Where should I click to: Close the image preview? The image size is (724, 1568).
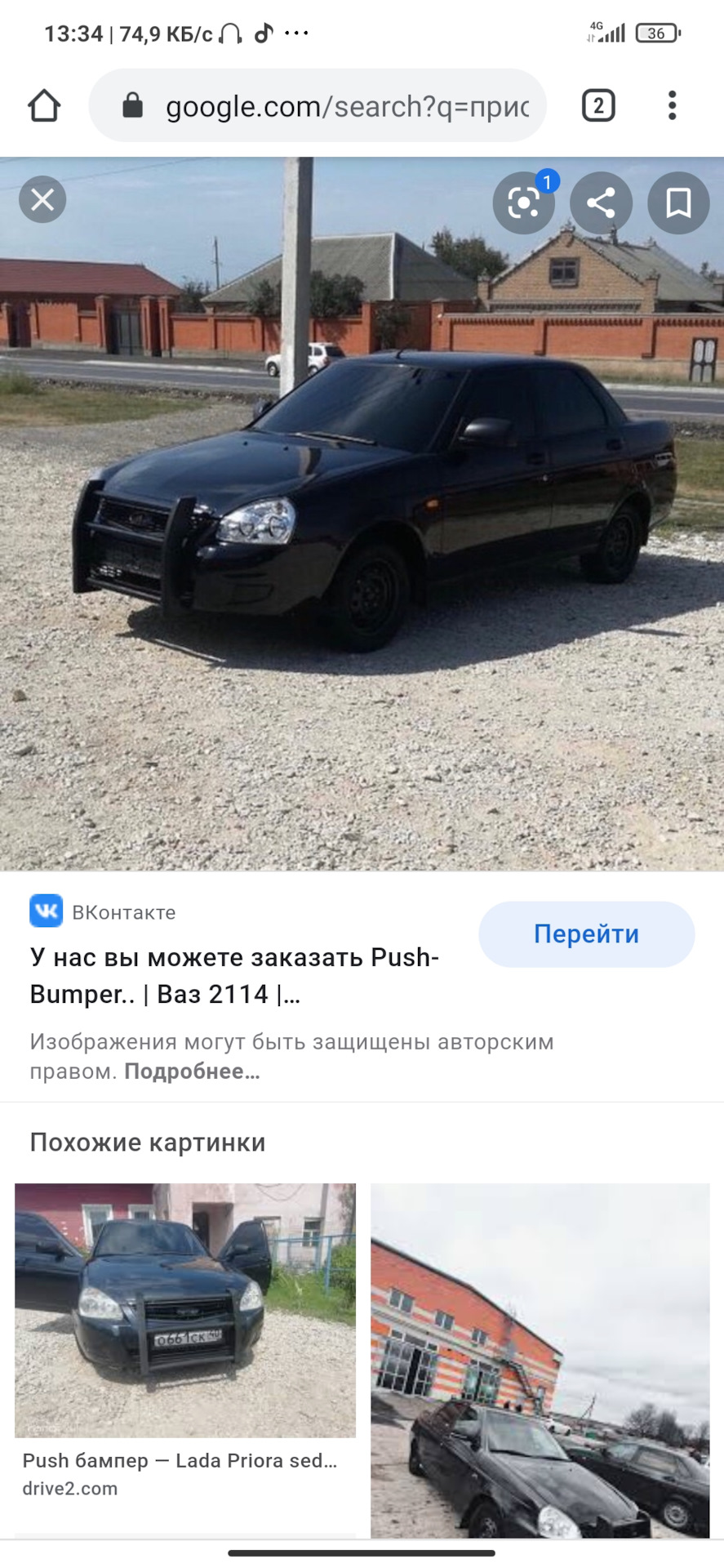click(42, 199)
